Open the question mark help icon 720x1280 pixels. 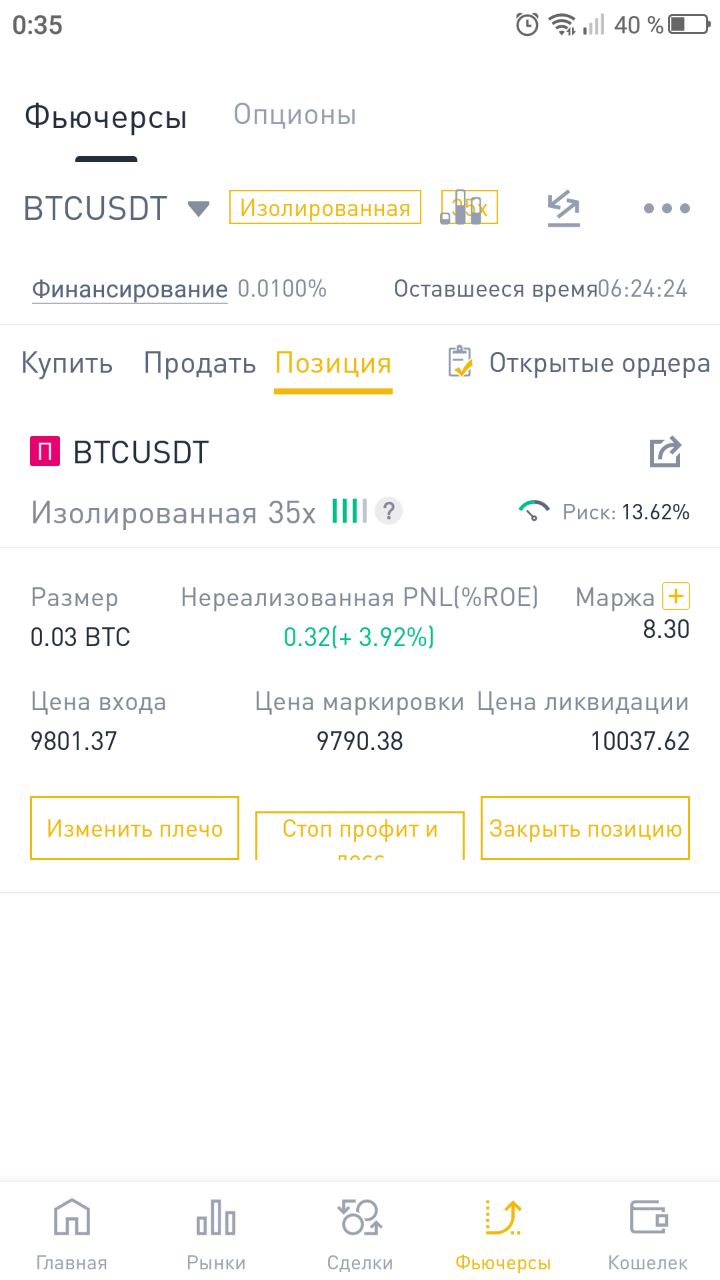(388, 512)
